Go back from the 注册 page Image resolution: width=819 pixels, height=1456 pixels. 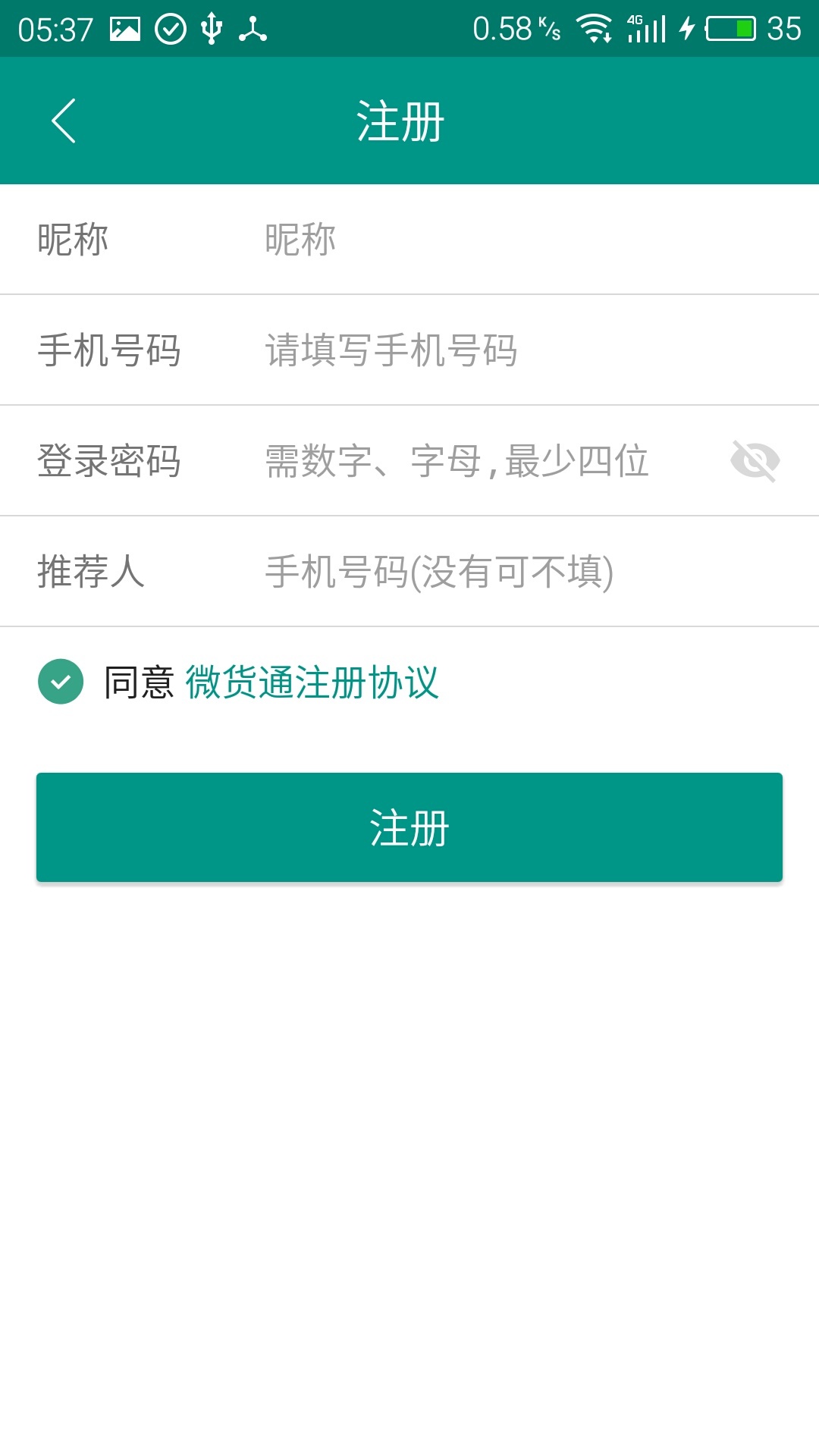(x=64, y=121)
